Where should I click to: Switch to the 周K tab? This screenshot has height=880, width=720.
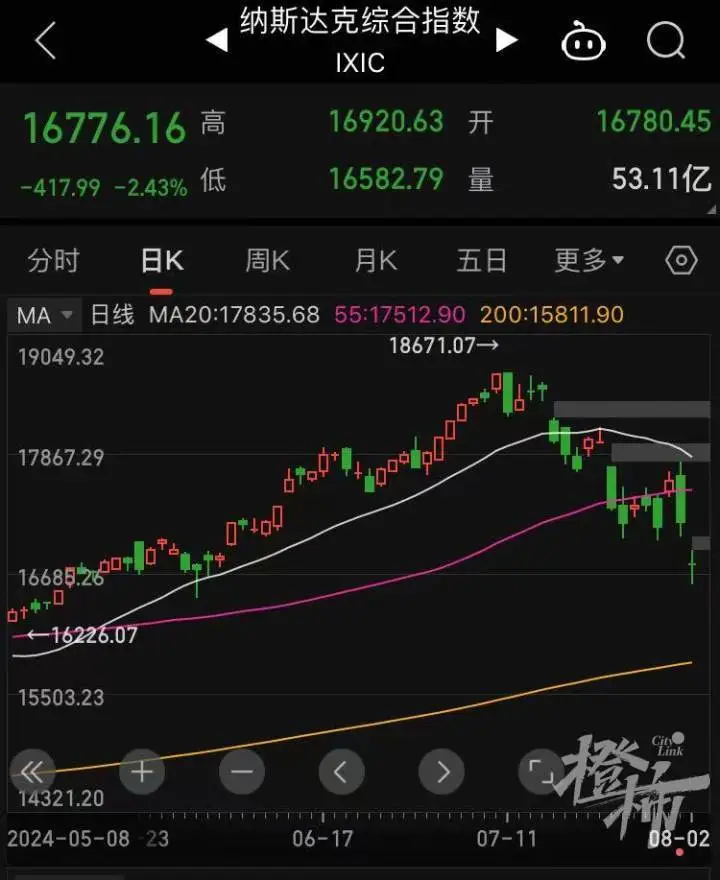(267, 262)
